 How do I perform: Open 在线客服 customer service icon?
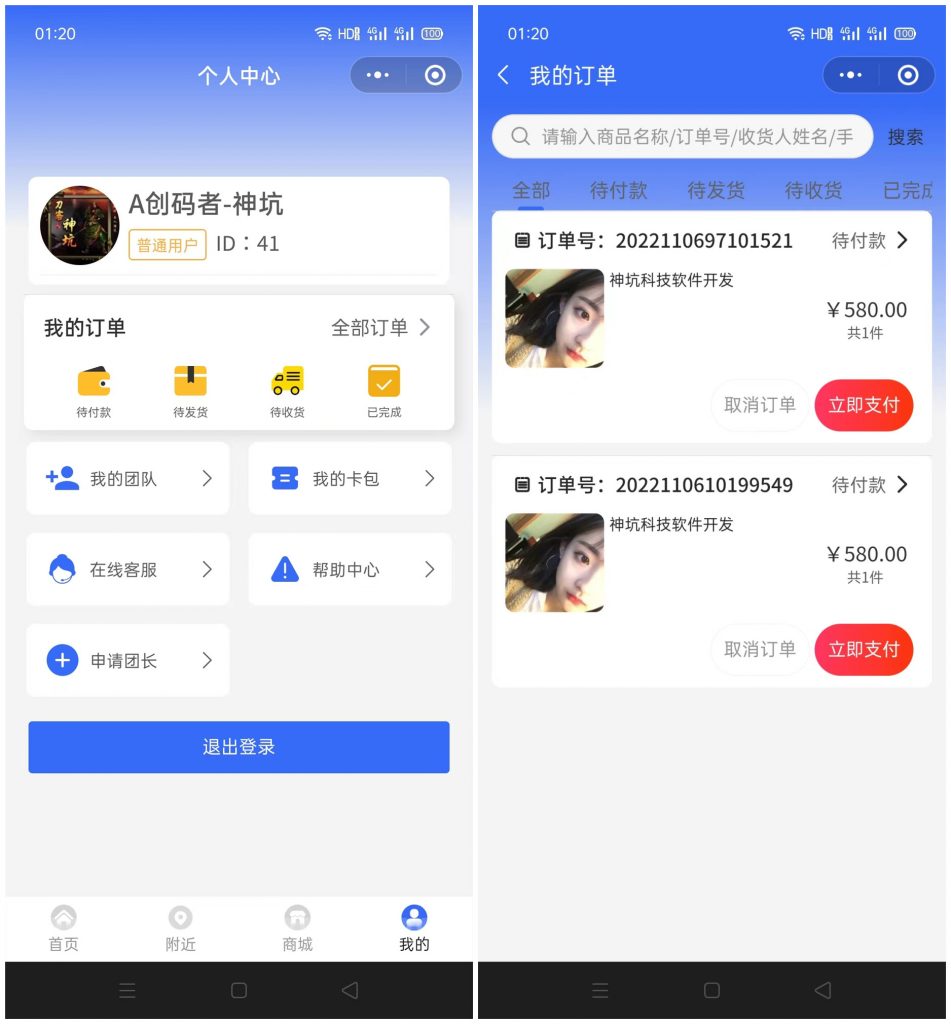point(63,569)
